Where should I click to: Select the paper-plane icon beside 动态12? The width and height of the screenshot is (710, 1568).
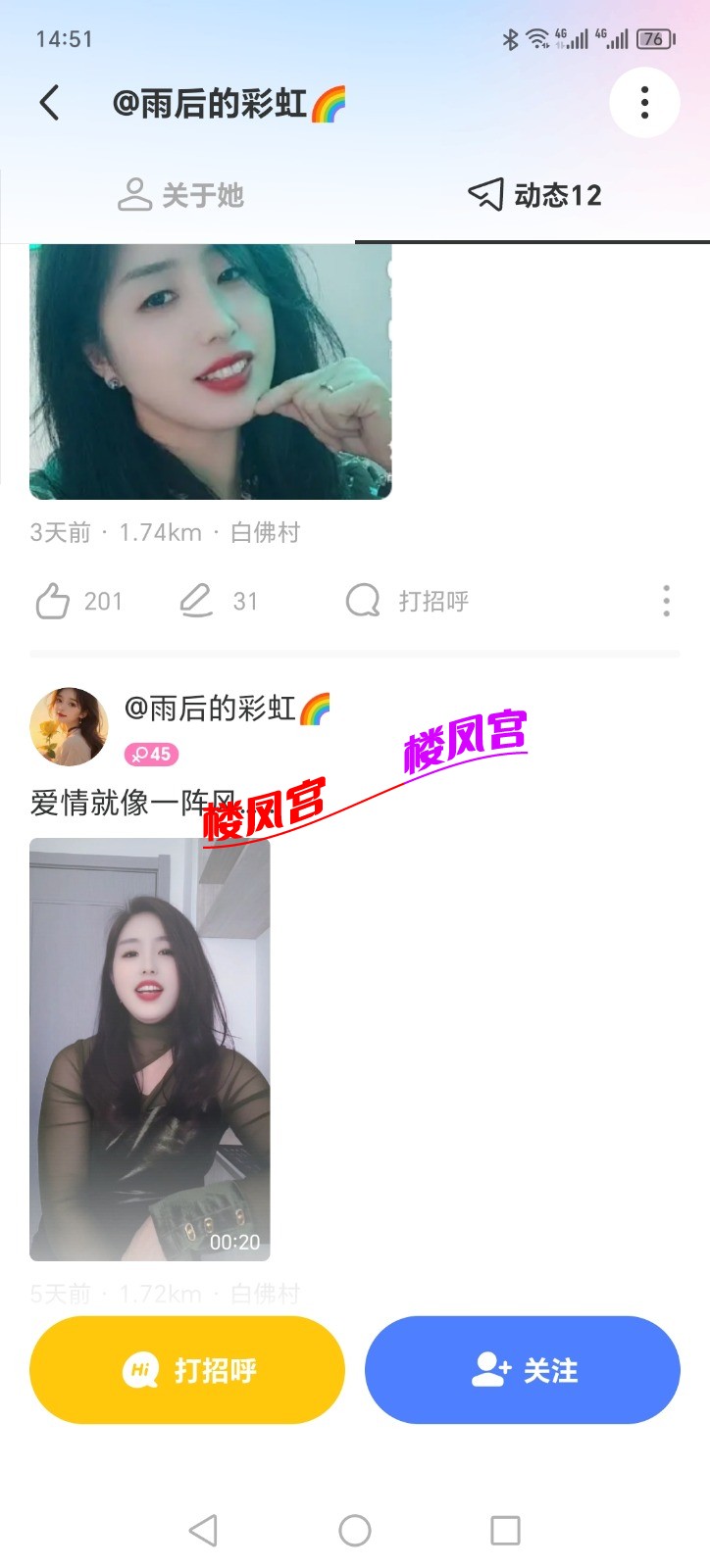(x=484, y=195)
